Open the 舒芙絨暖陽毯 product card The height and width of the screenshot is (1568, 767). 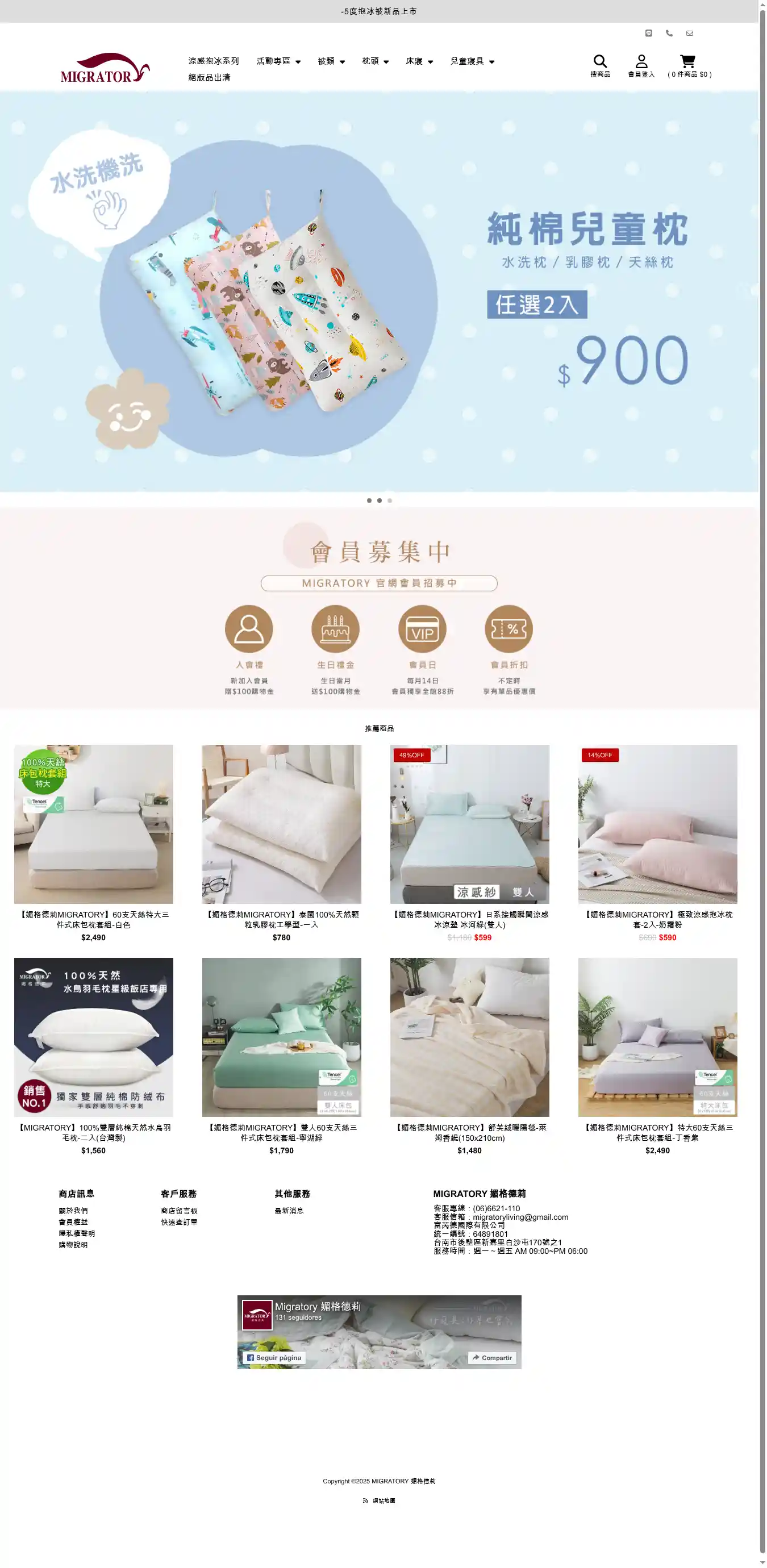tap(469, 1037)
